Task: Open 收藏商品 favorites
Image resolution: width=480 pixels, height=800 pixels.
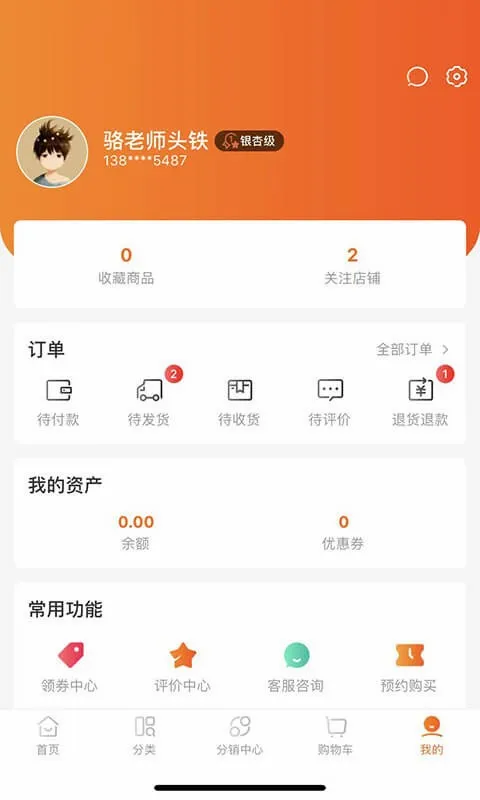Action: coord(126,266)
